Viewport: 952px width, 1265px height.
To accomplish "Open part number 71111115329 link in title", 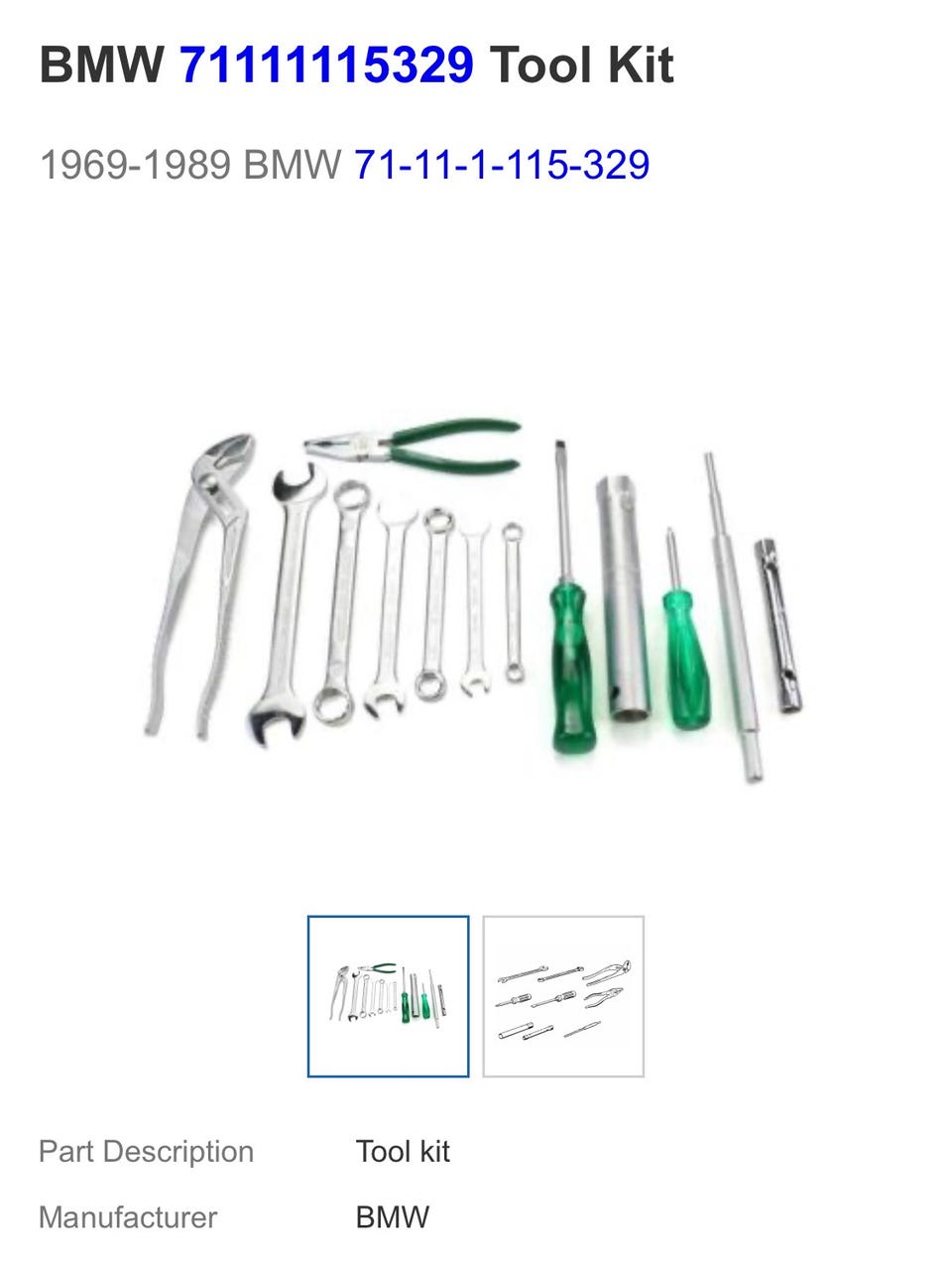I will (x=326, y=65).
